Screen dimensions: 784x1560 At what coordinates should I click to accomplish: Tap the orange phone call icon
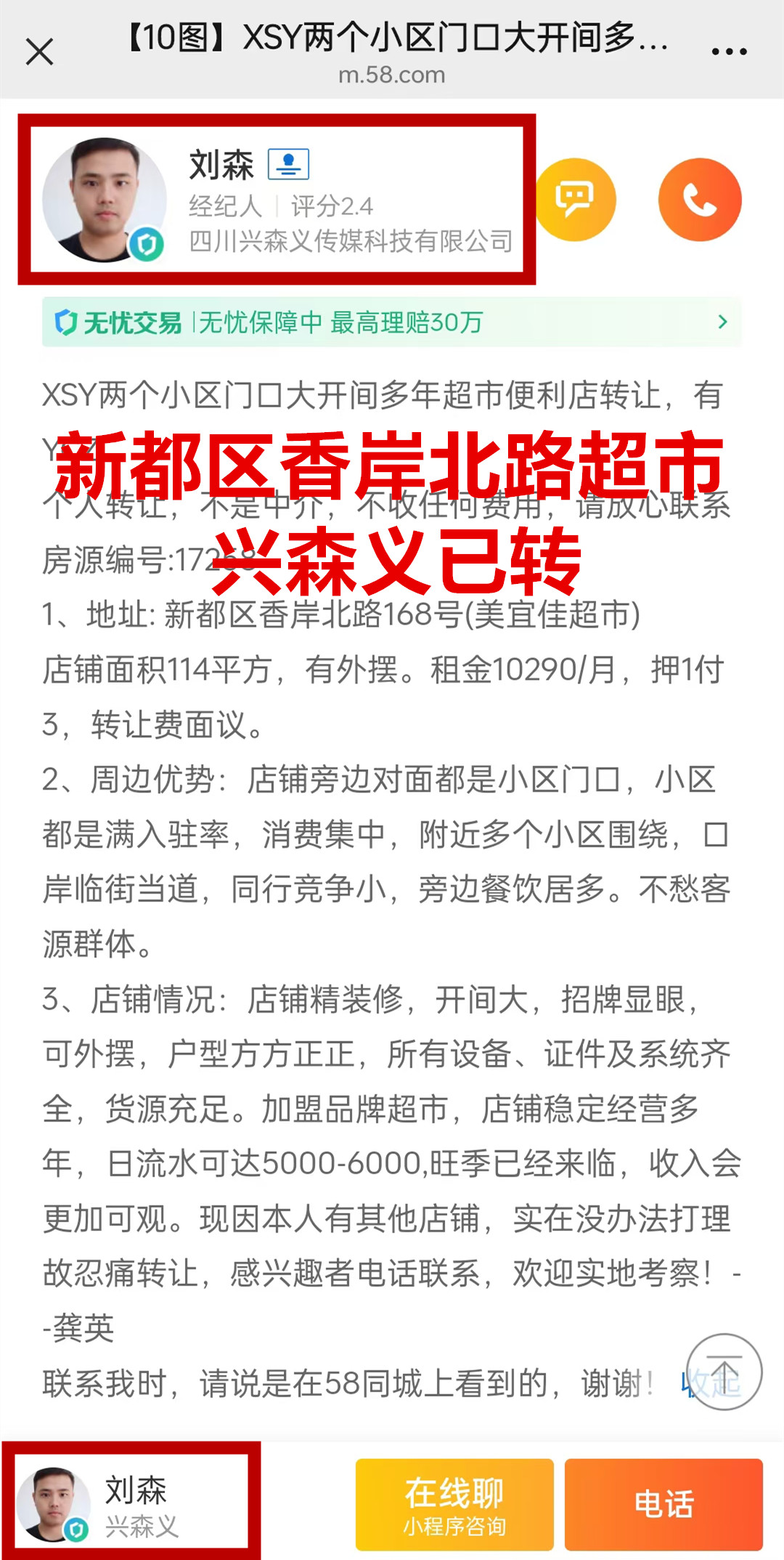click(x=700, y=199)
